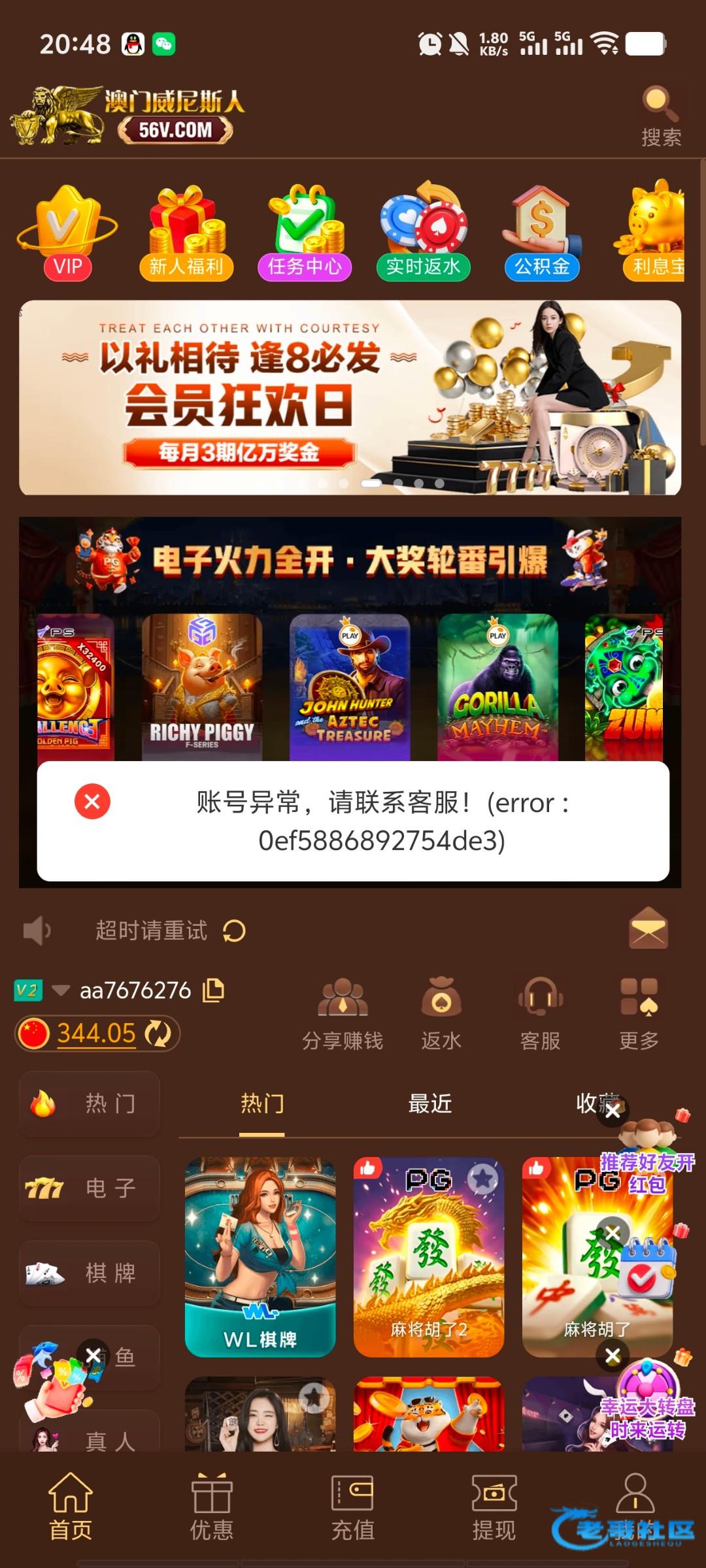Select the 电子 slots category
Viewport: 706px width, 1568px height.
click(90, 1188)
